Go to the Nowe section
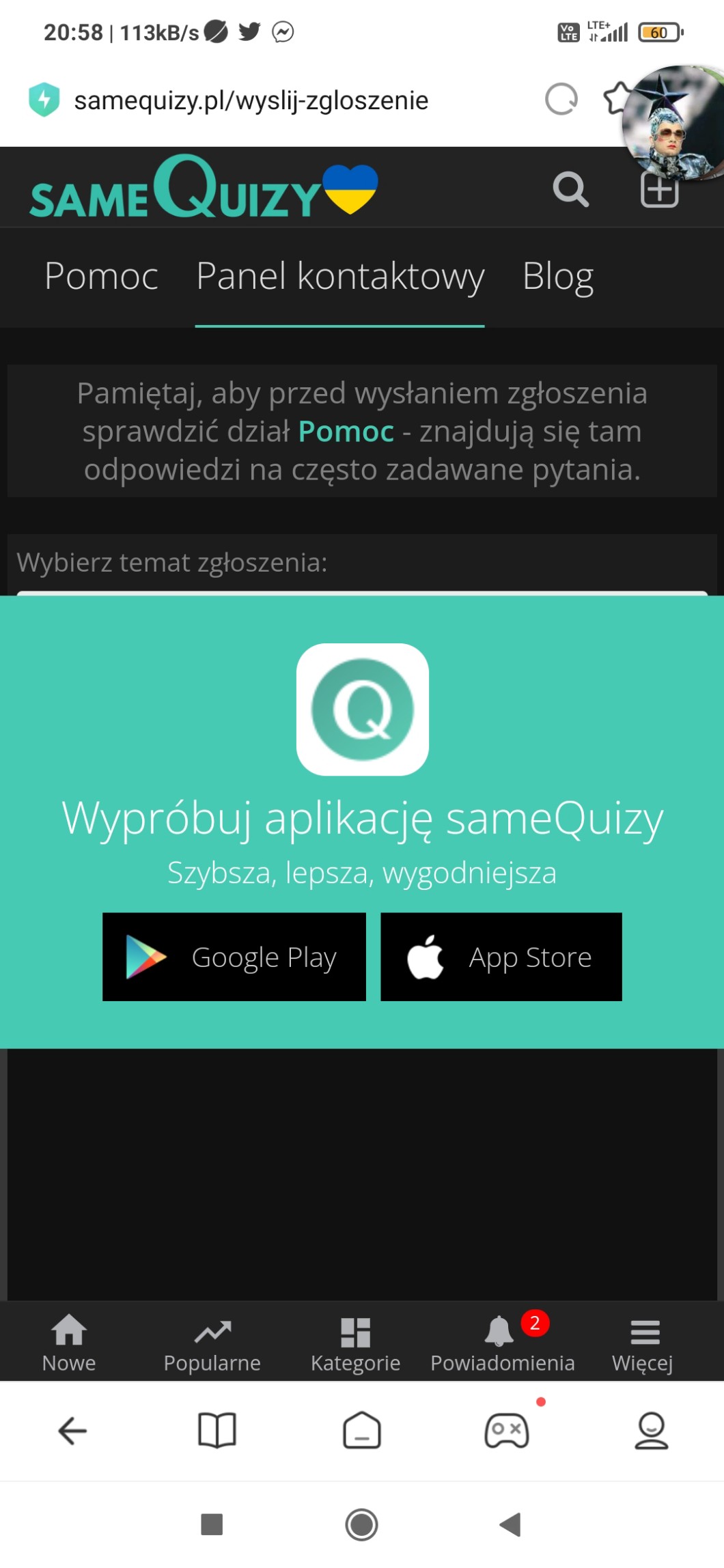Screen dimensions: 724x1568 [x=69, y=1343]
